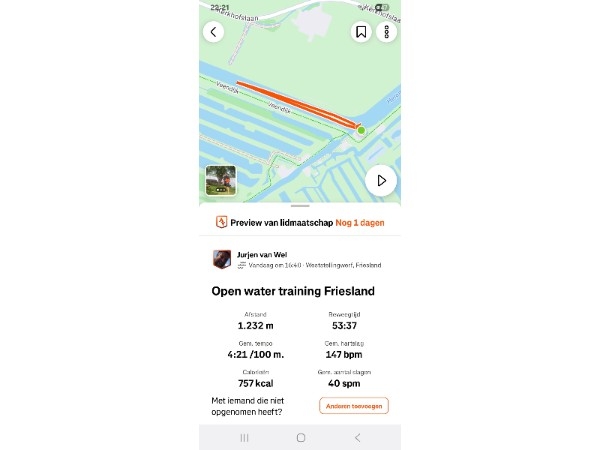Open the activity photo thumbnail
This screenshot has width=600, height=450.
(221, 180)
